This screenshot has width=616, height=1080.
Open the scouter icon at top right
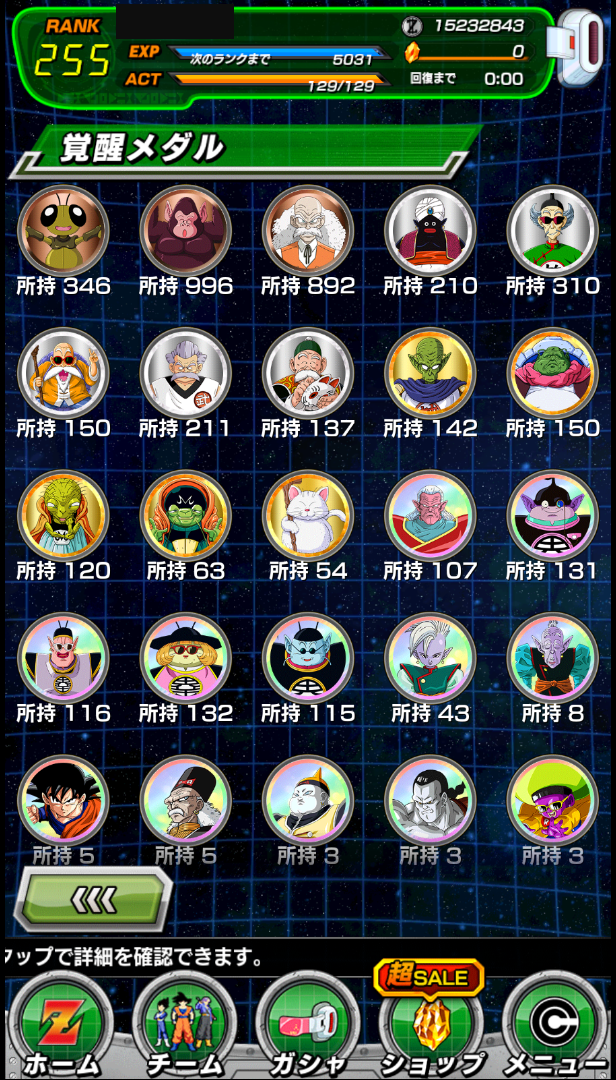[579, 48]
